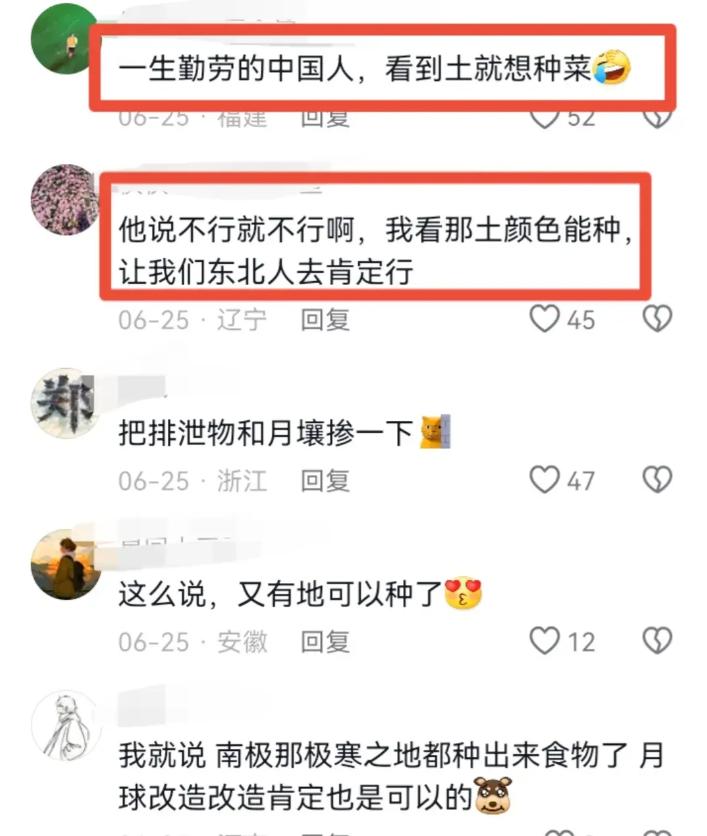Dislike the Liaoning comment about 东北人
The height and width of the screenshot is (836, 707).
(x=656, y=319)
